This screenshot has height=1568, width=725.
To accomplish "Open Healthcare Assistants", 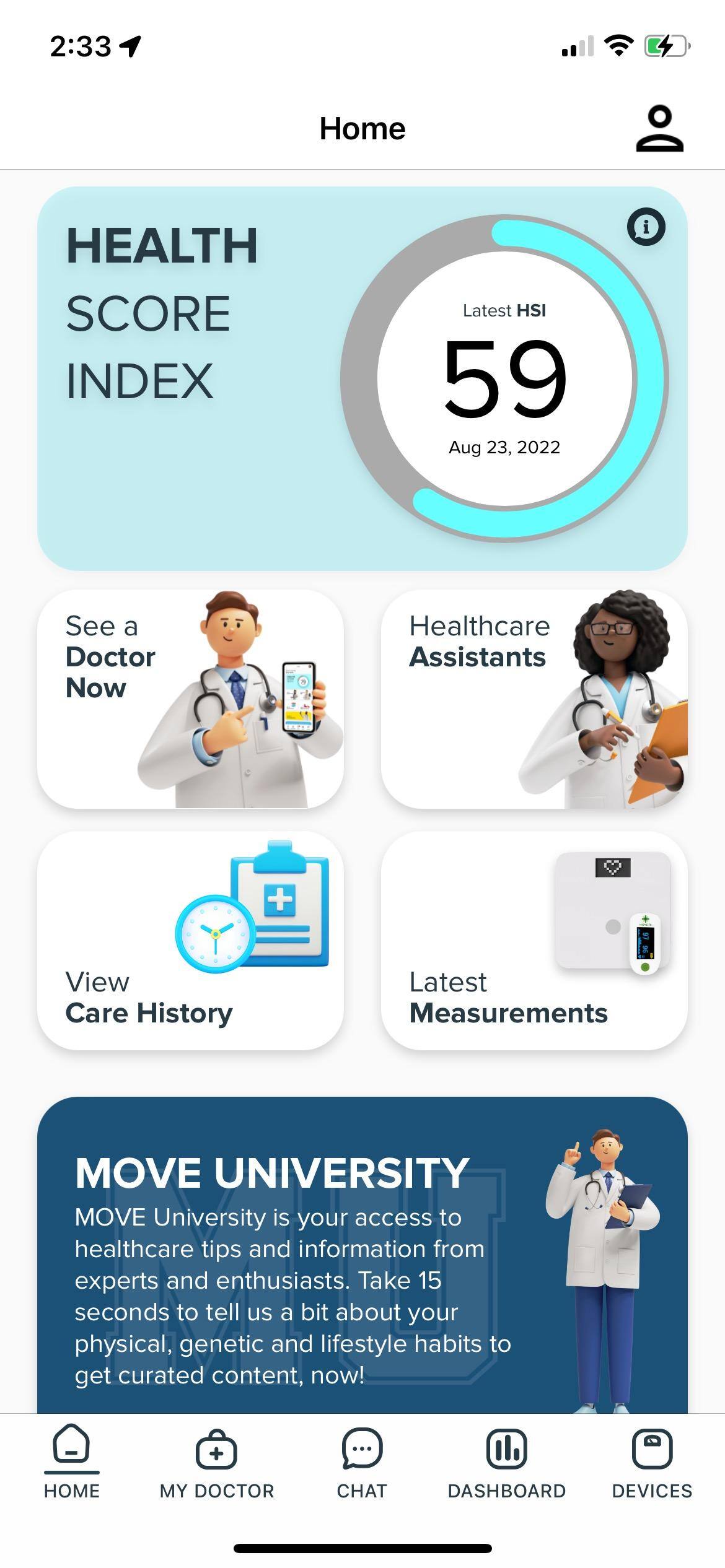I will [534, 699].
